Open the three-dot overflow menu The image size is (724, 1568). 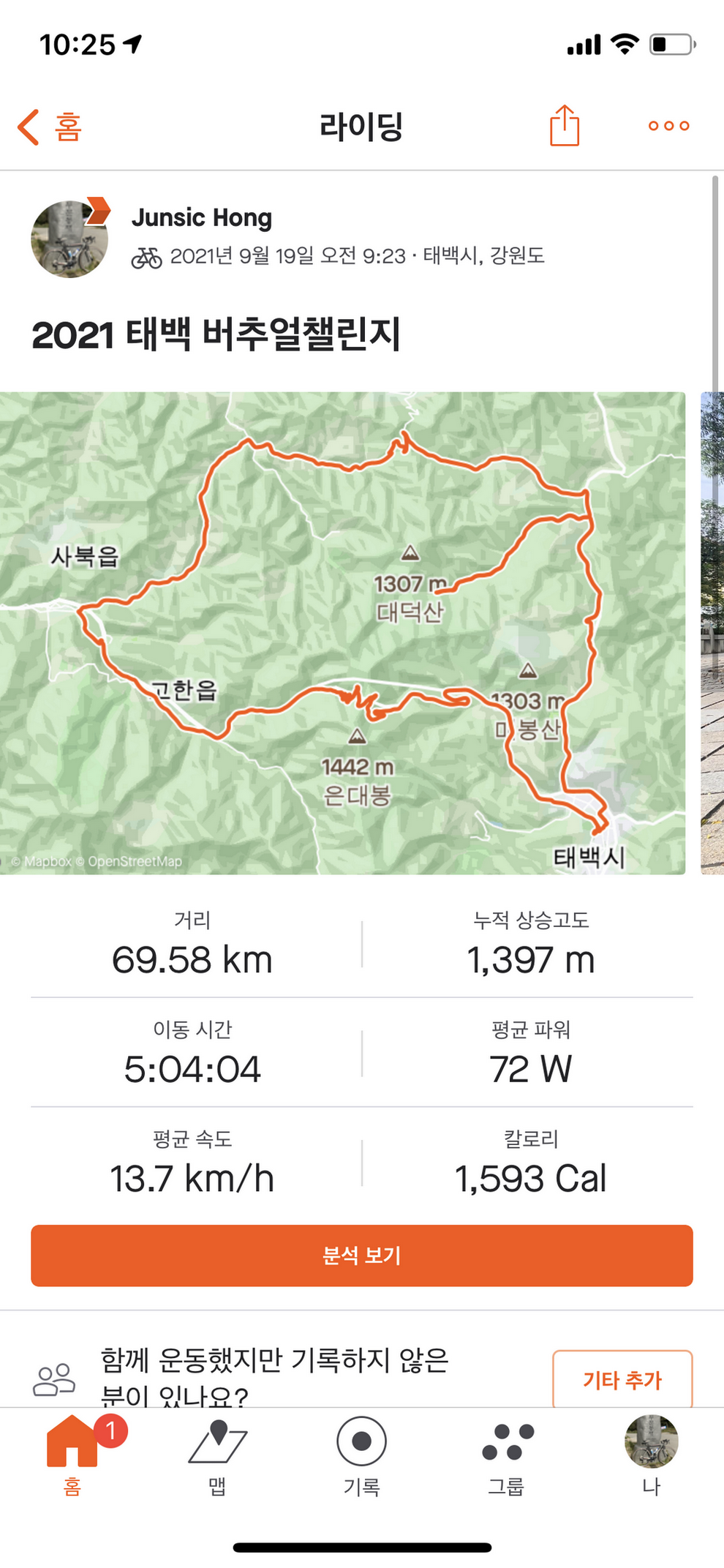click(668, 126)
